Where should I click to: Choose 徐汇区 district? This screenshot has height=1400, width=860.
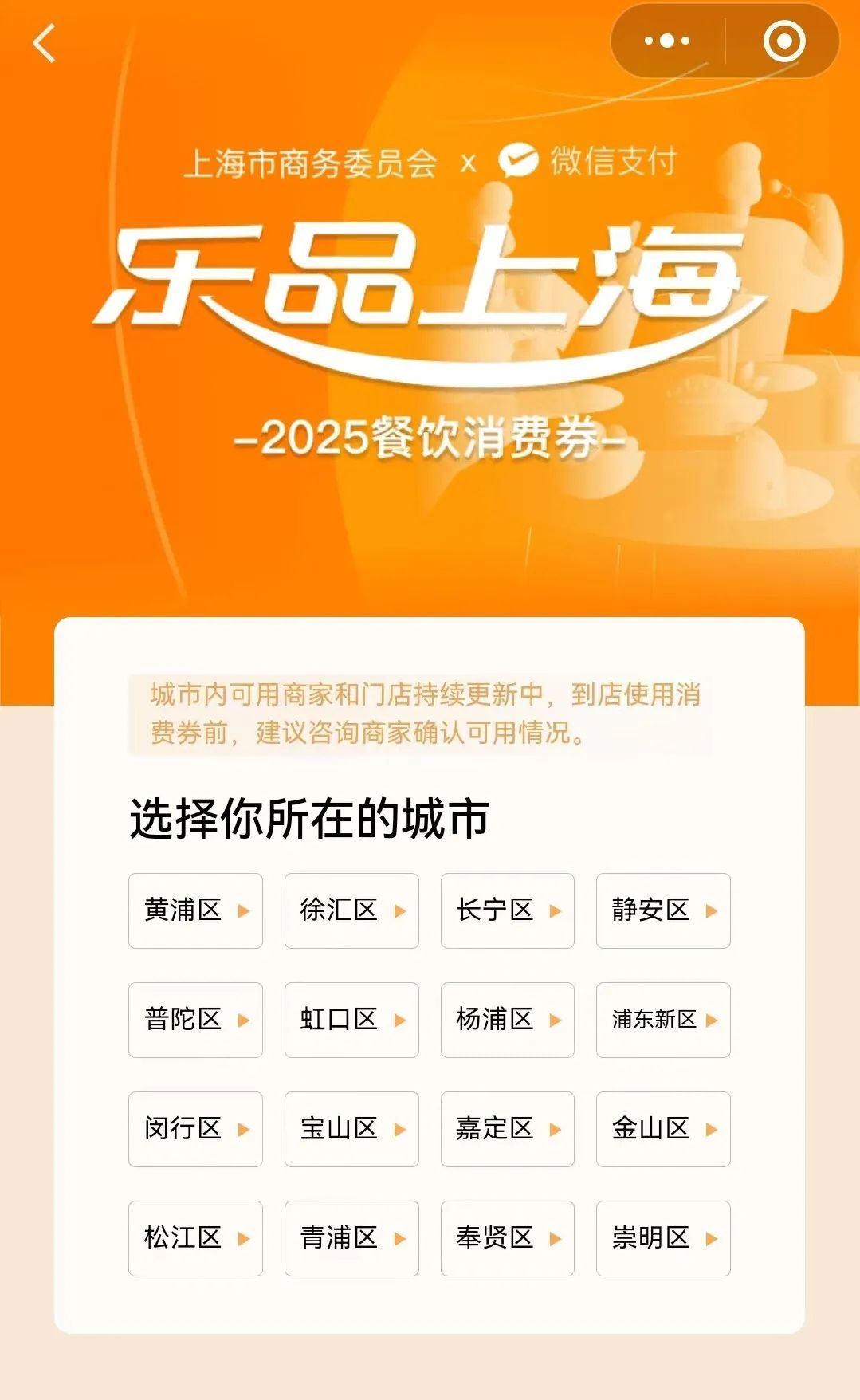351,910
